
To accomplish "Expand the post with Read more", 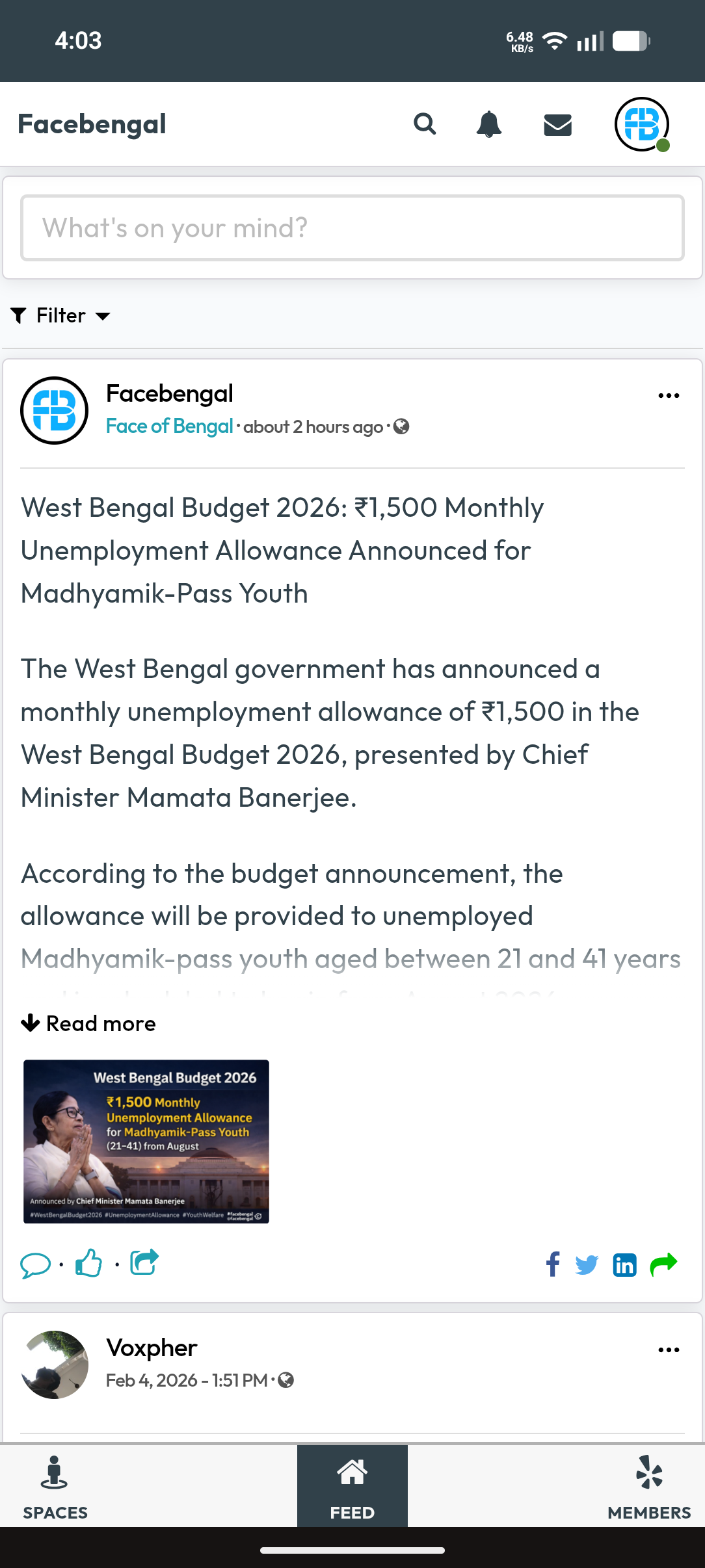I will [x=88, y=1023].
